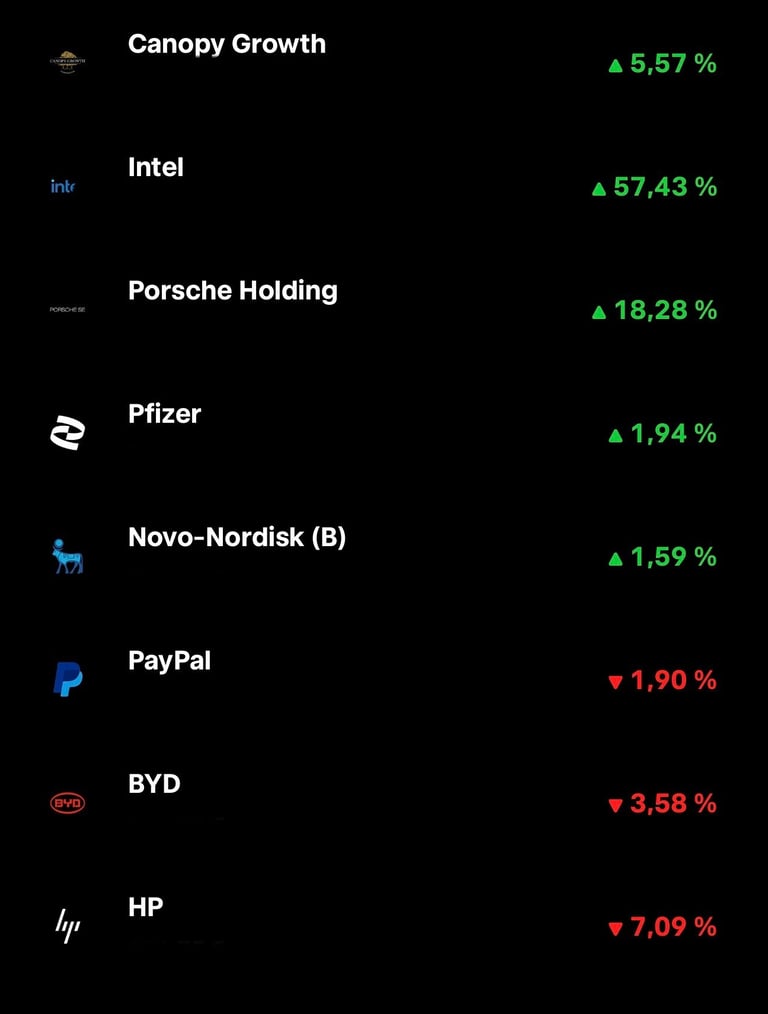The height and width of the screenshot is (1014, 768).
Task: Open the BYD stock row
Action: [155, 784]
